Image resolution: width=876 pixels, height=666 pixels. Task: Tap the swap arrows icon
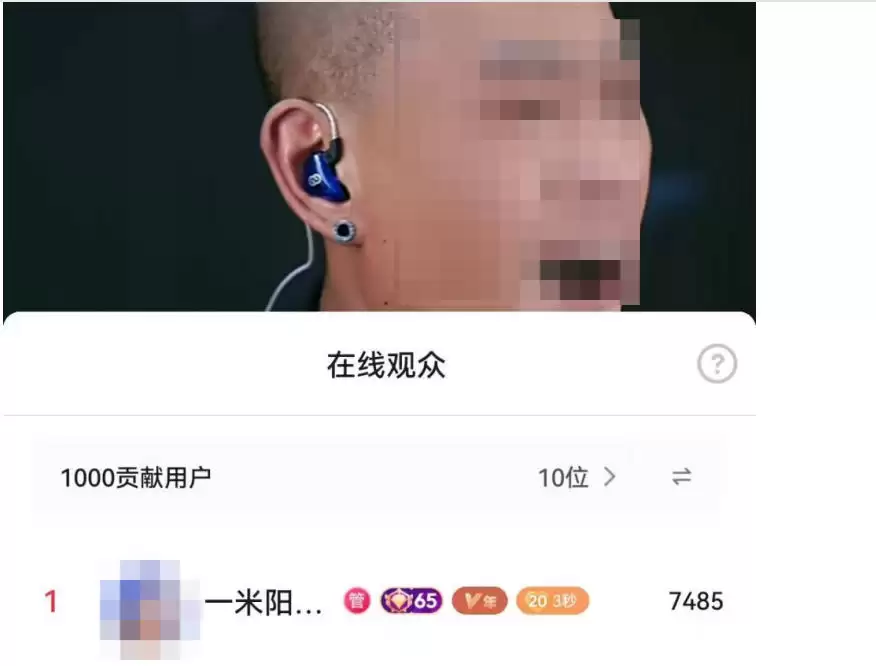point(681,477)
